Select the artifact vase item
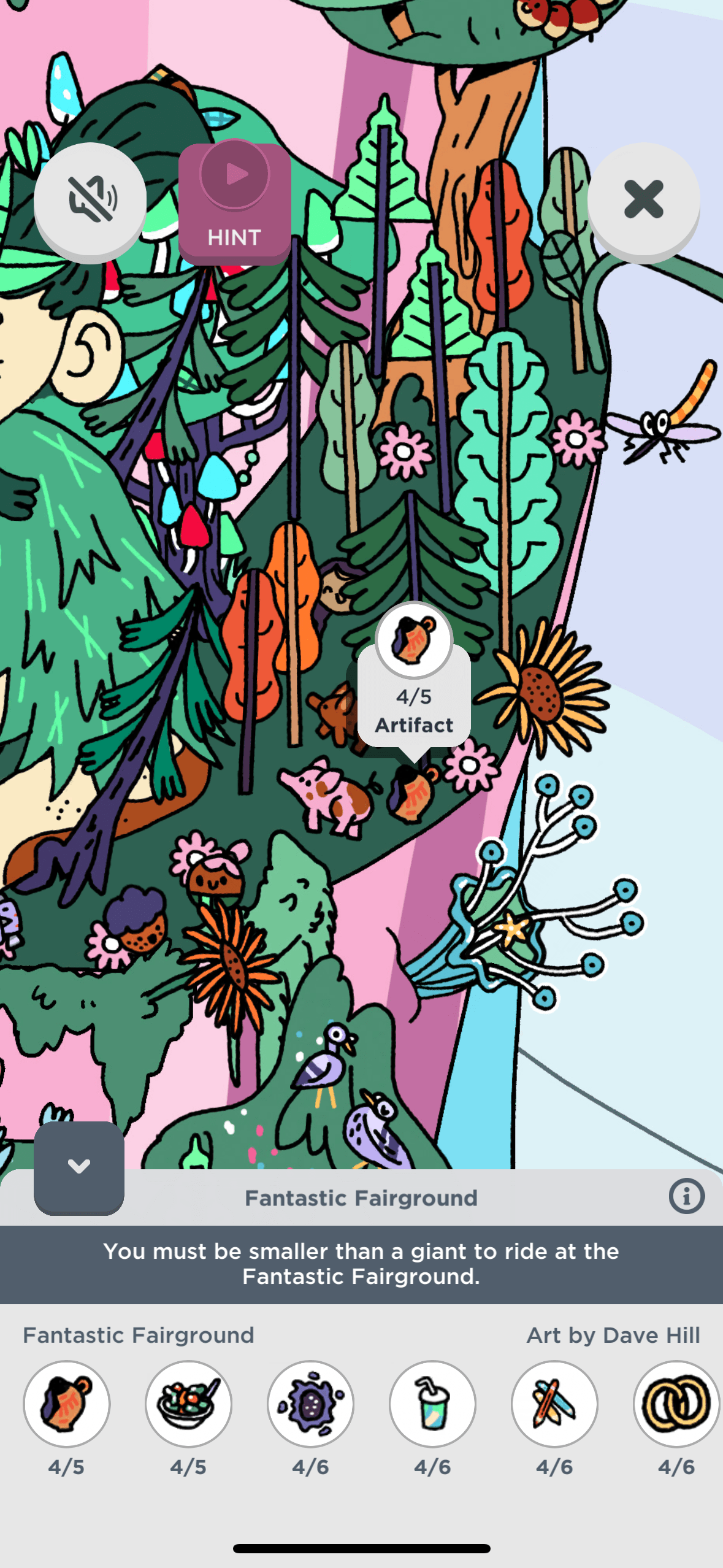 pyautogui.click(x=67, y=1404)
